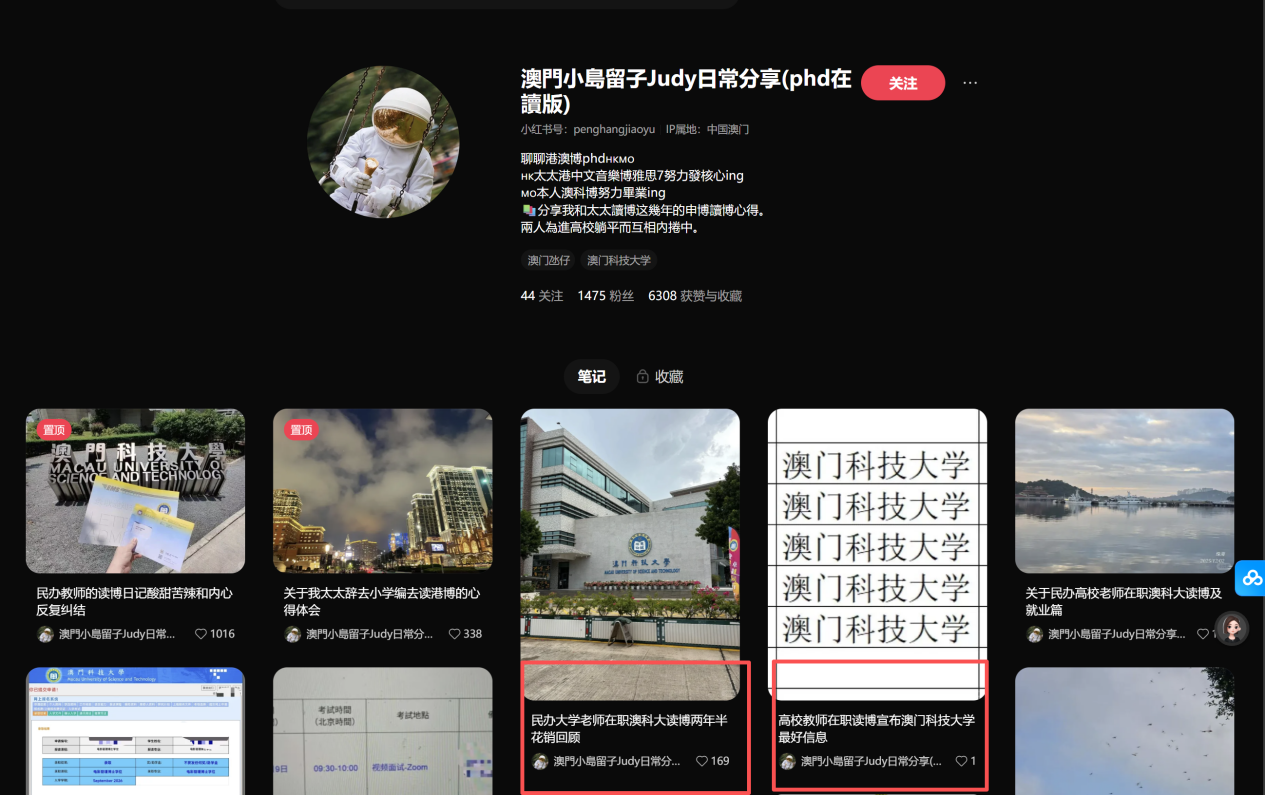Open note 关于我太太辞去小学编去读港博的心得体会
The image size is (1265, 795).
[x=382, y=601]
